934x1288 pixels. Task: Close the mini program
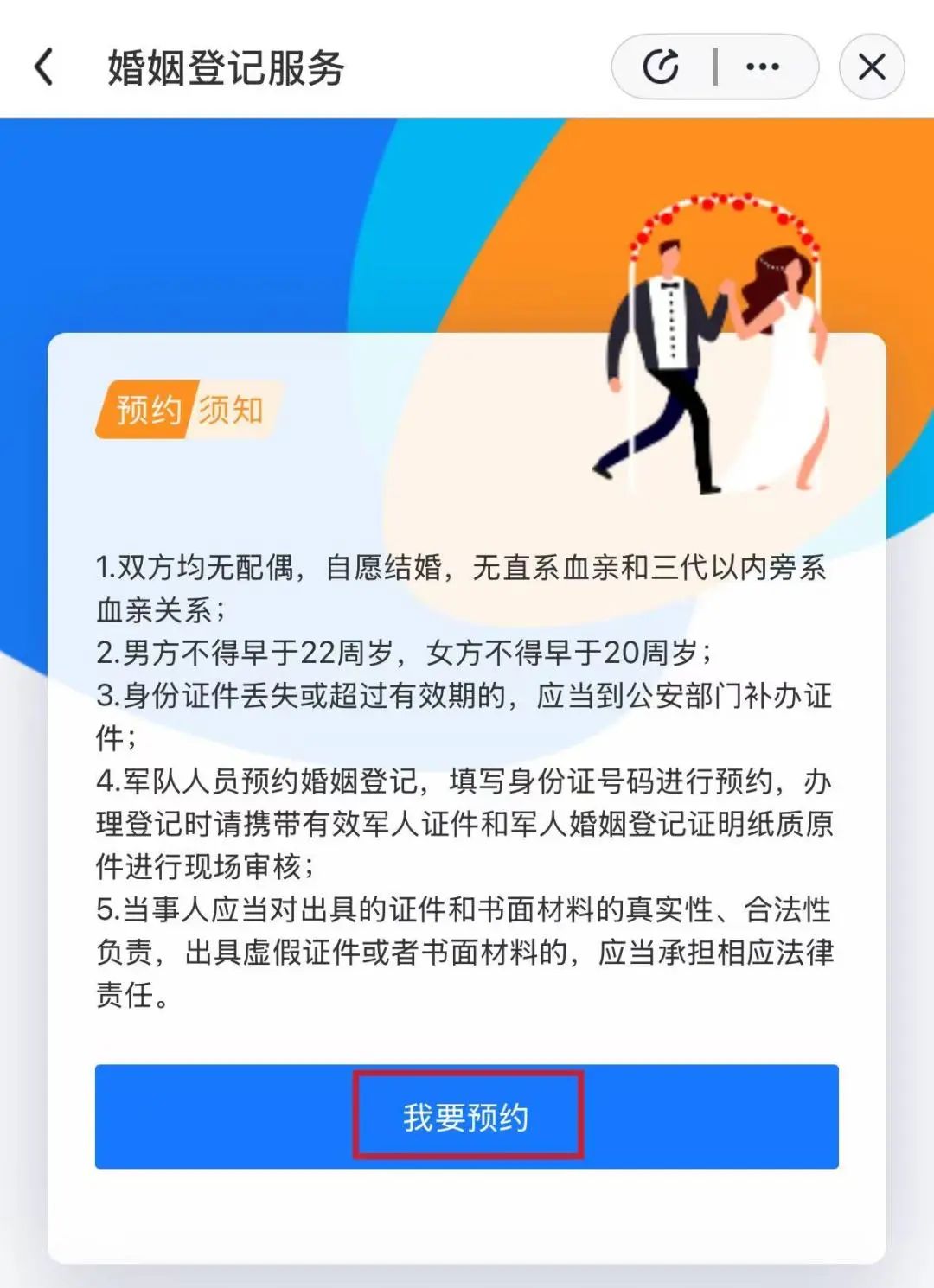(x=872, y=67)
